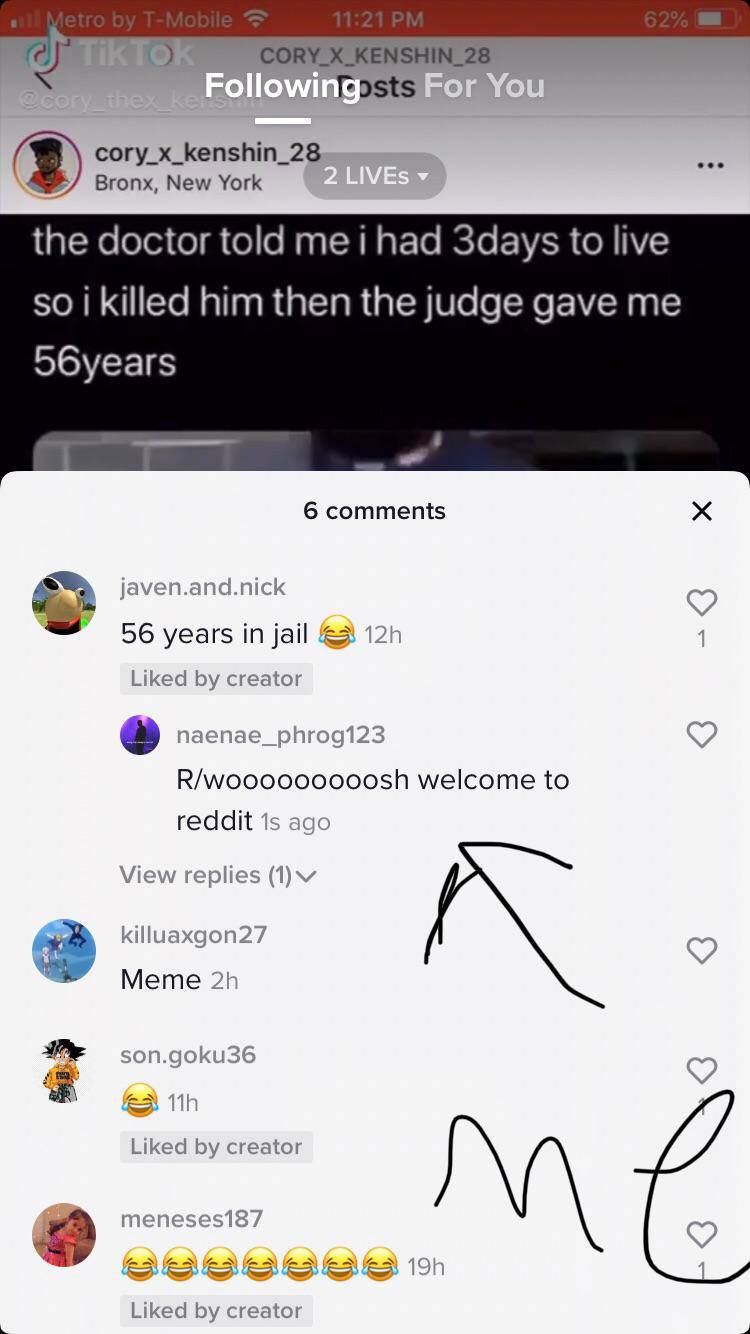View meneses187's profile

tap(64, 1235)
